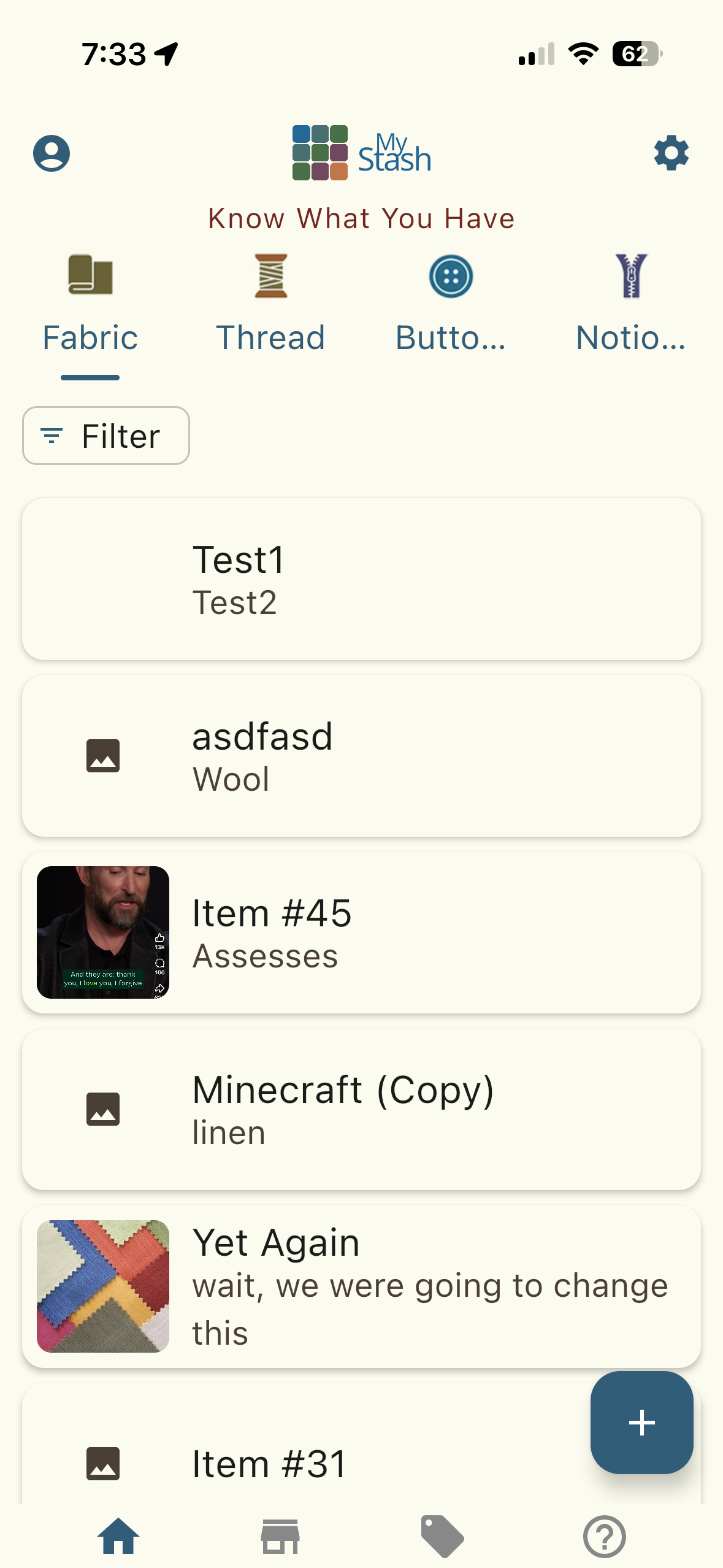Open the user profile icon
The width and height of the screenshot is (723, 1568).
[x=52, y=153]
